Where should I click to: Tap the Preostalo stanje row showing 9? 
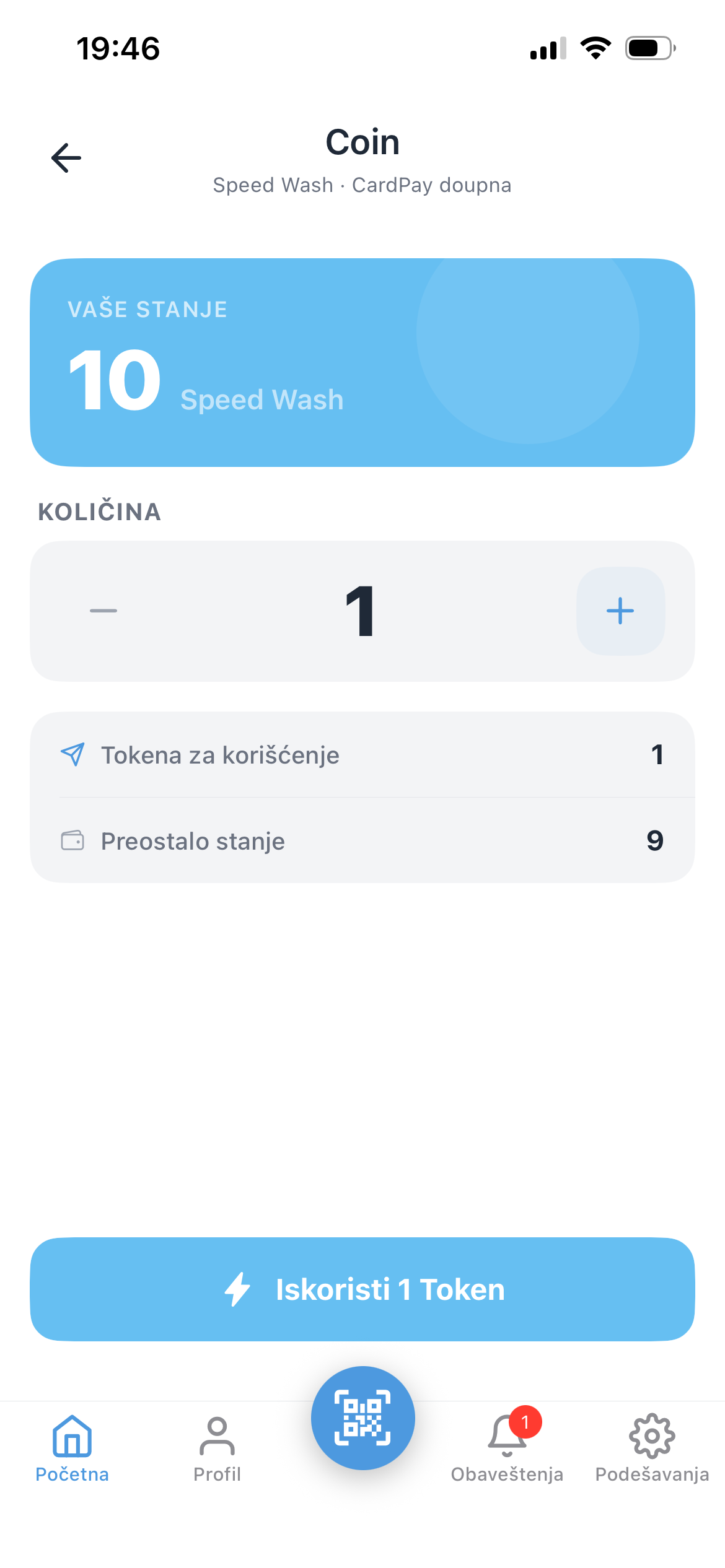coord(362,840)
